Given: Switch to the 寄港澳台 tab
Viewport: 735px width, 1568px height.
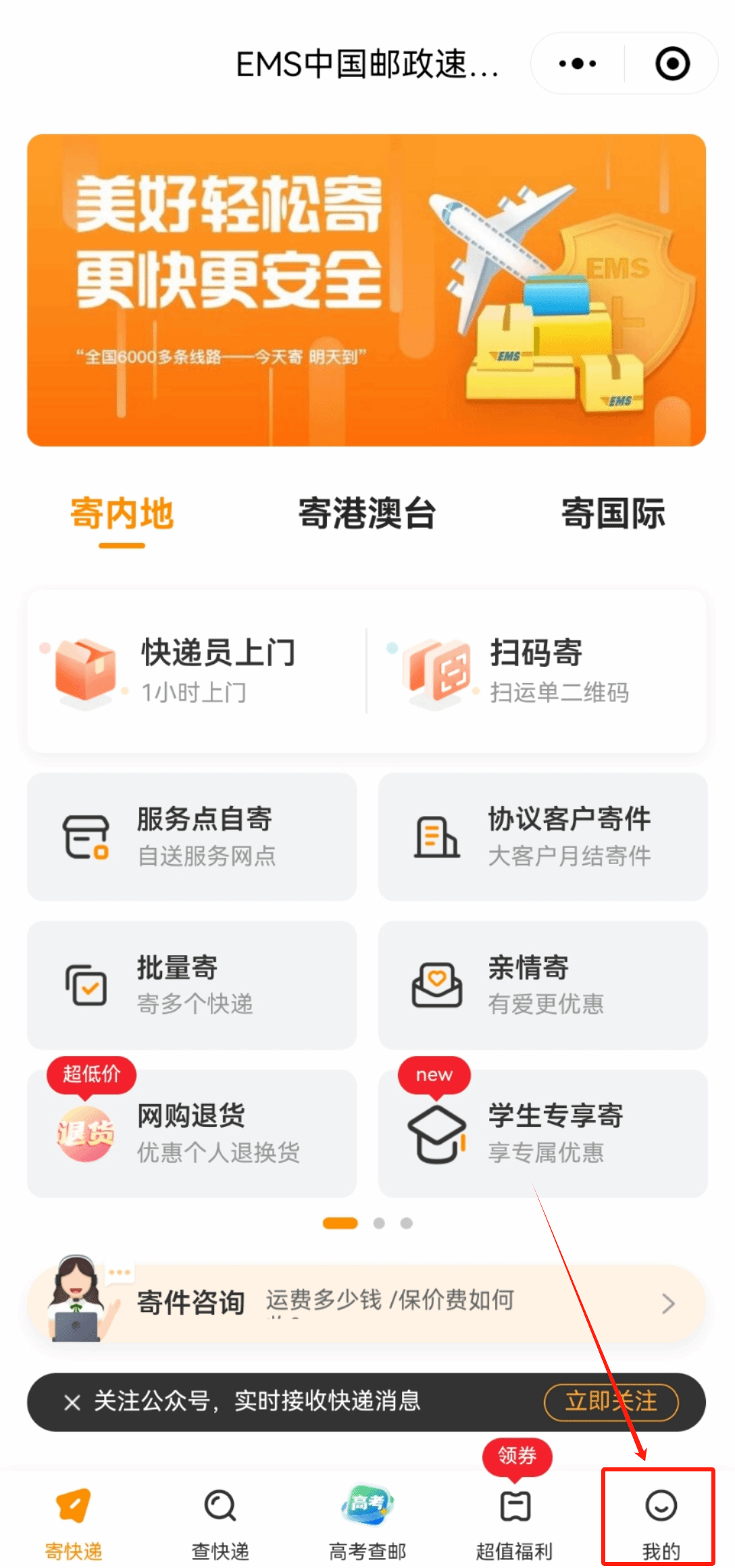Looking at the screenshot, I should coord(367,513).
